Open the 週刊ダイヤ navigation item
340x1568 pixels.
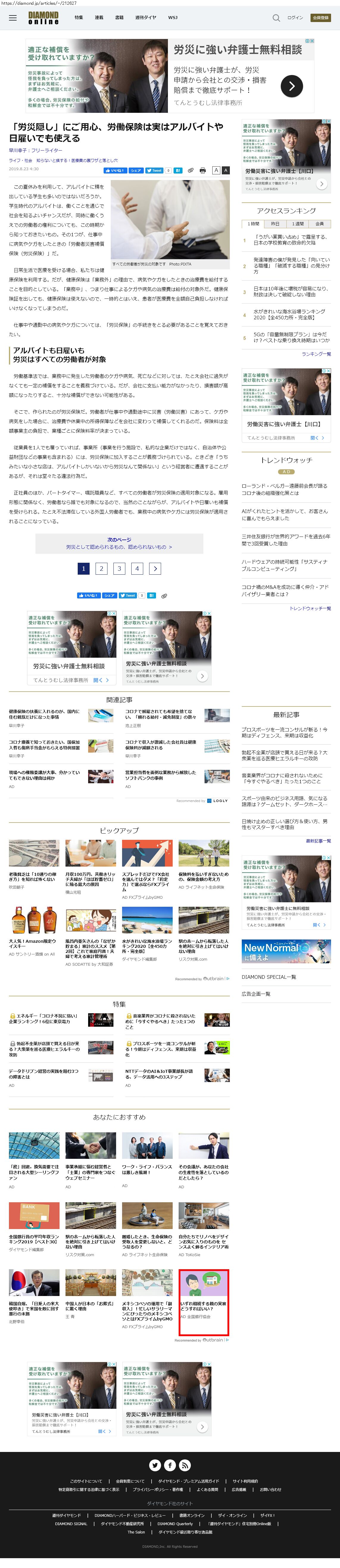pos(145,18)
